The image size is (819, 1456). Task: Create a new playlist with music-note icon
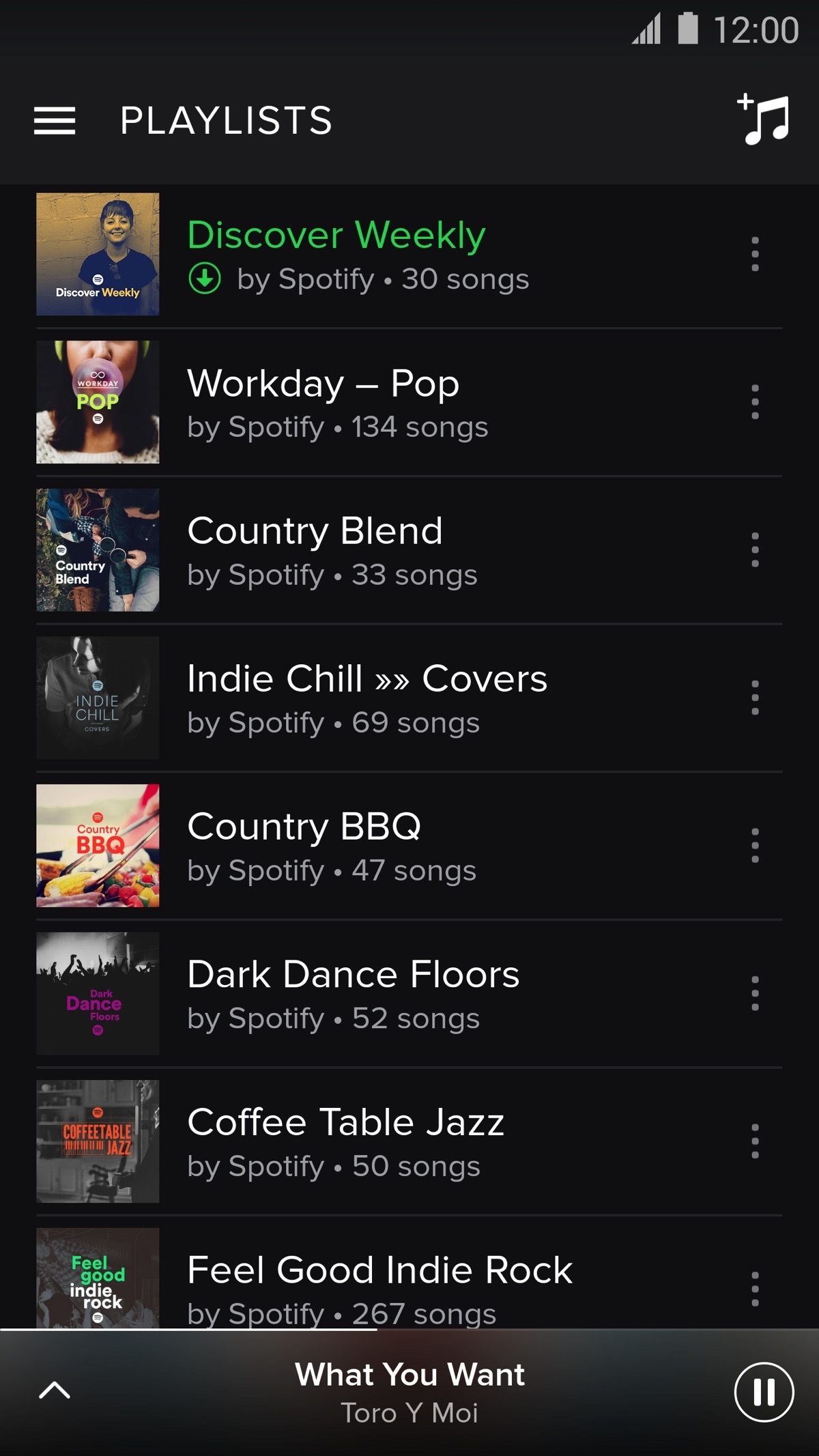(x=764, y=120)
